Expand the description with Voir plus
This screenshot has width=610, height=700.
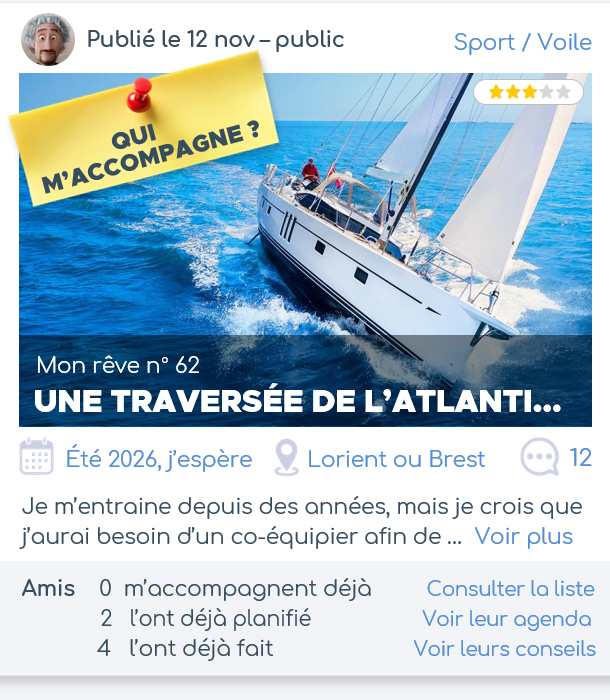[x=523, y=537]
